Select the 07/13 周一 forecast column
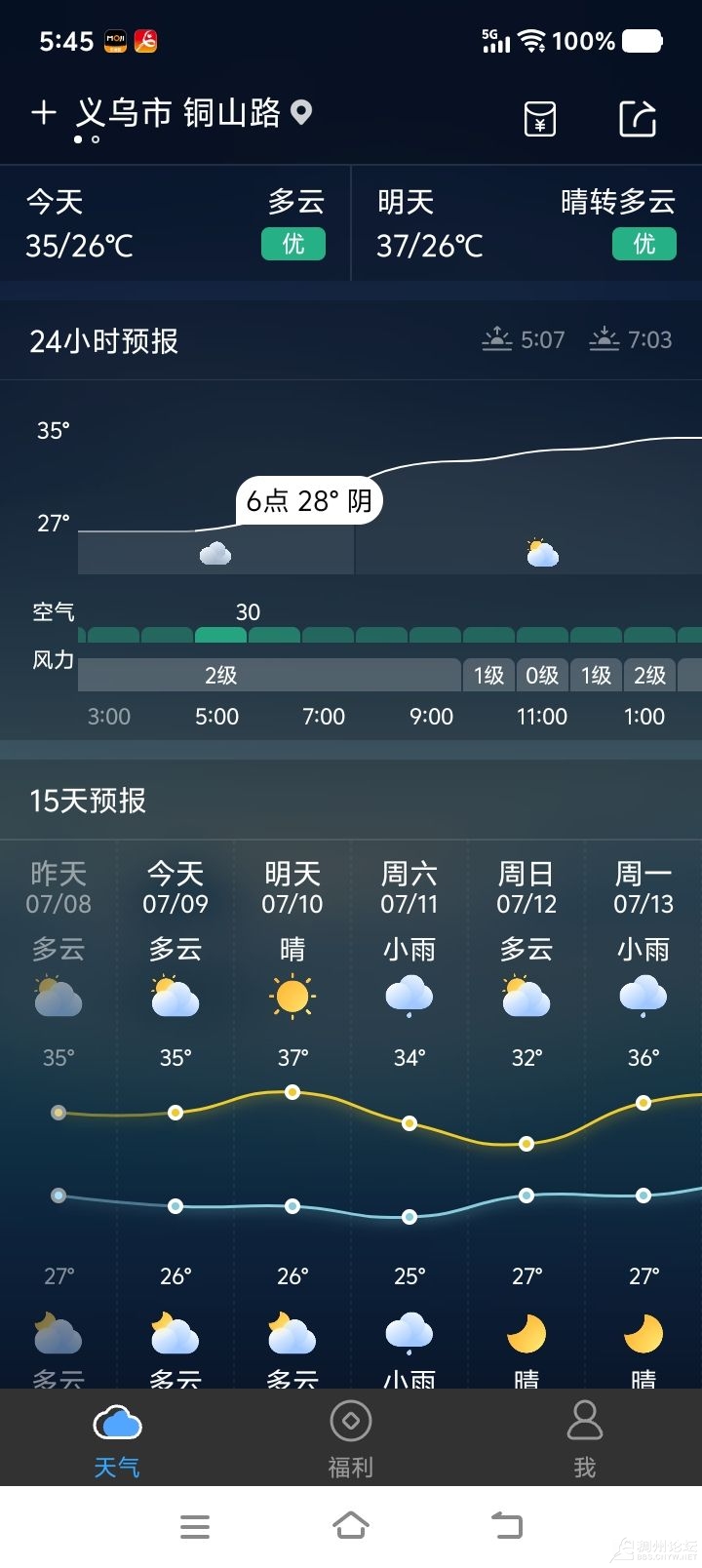702x1568 pixels. click(x=643, y=1114)
